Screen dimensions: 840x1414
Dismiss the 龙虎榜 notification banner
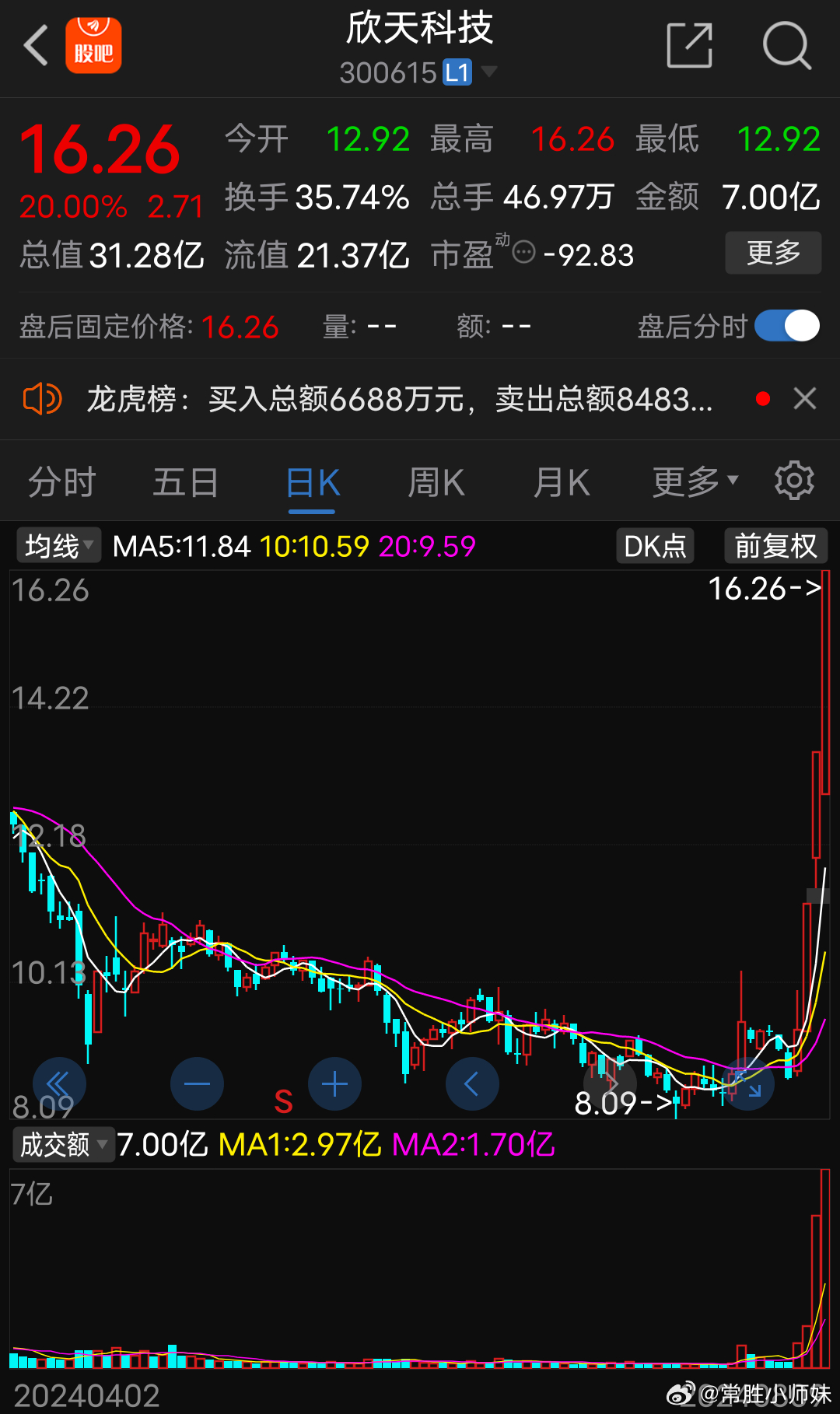[804, 398]
